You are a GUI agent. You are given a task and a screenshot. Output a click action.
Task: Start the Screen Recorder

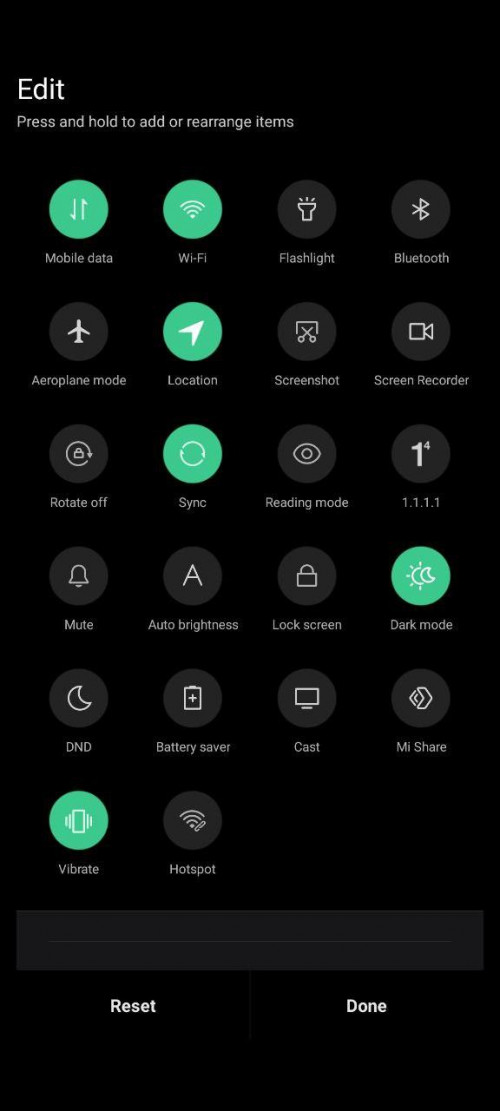click(421, 332)
